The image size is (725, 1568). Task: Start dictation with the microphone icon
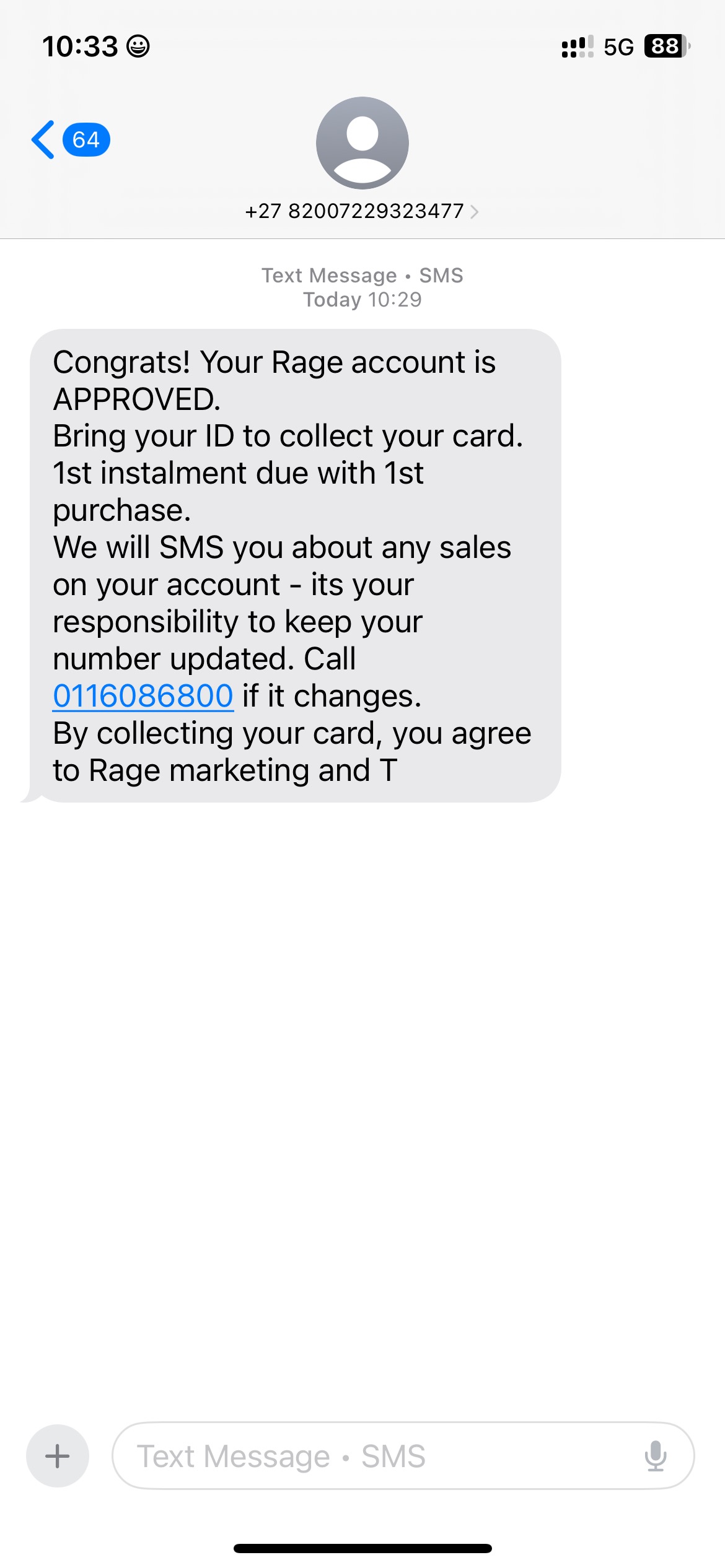(x=655, y=1456)
